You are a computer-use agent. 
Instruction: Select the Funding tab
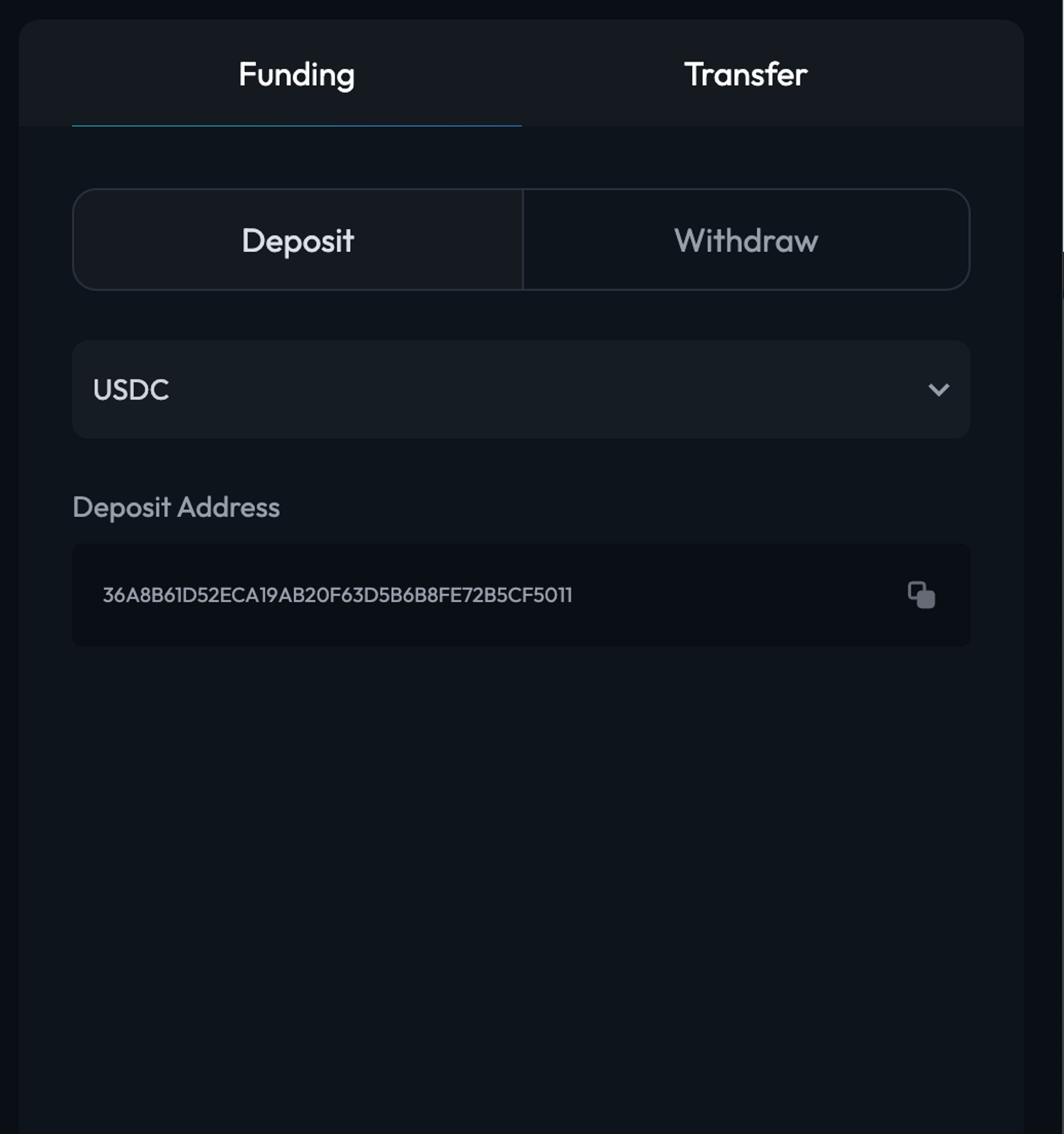click(296, 75)
